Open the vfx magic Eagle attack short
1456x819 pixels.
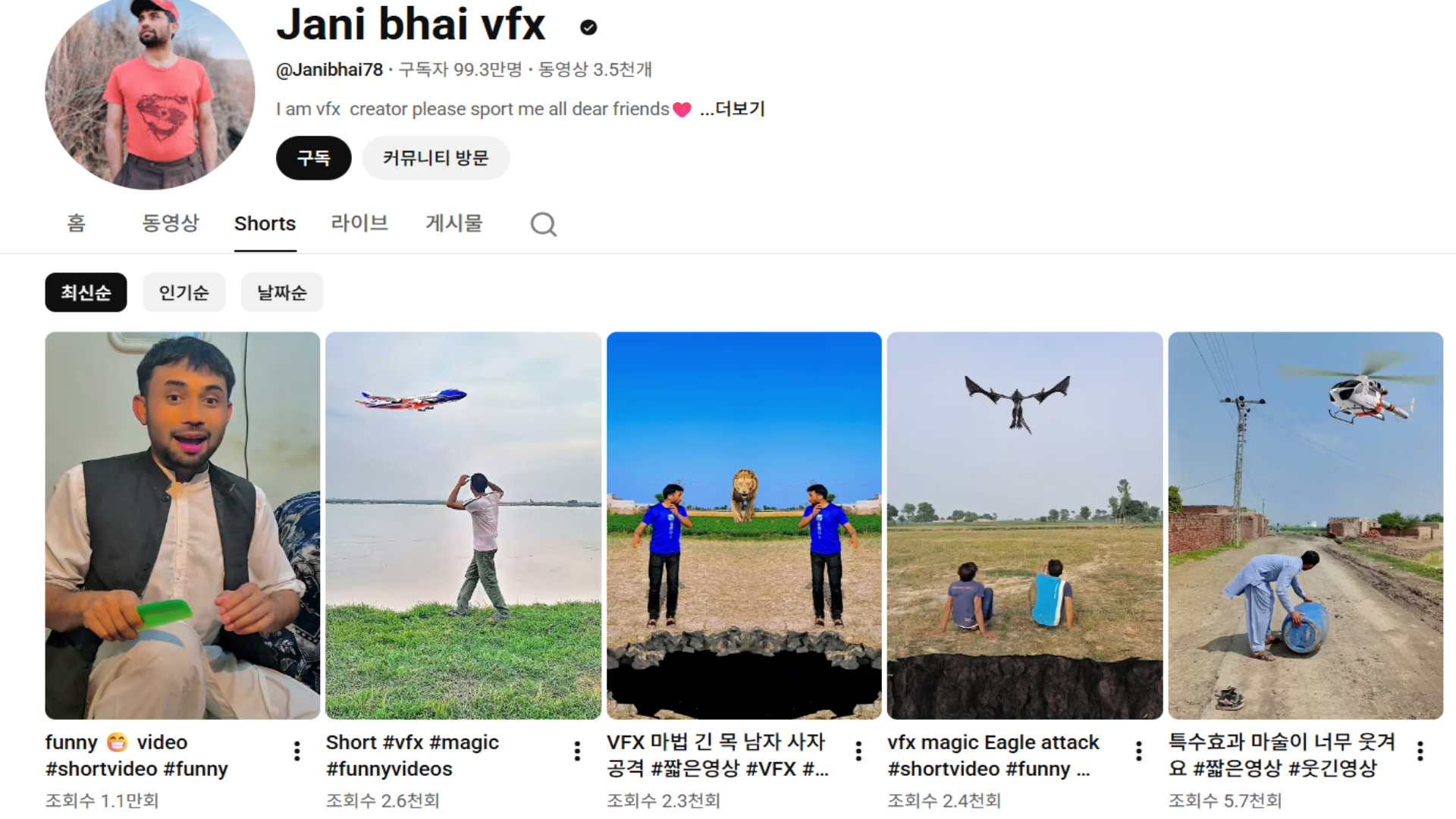click(1025, 525)
